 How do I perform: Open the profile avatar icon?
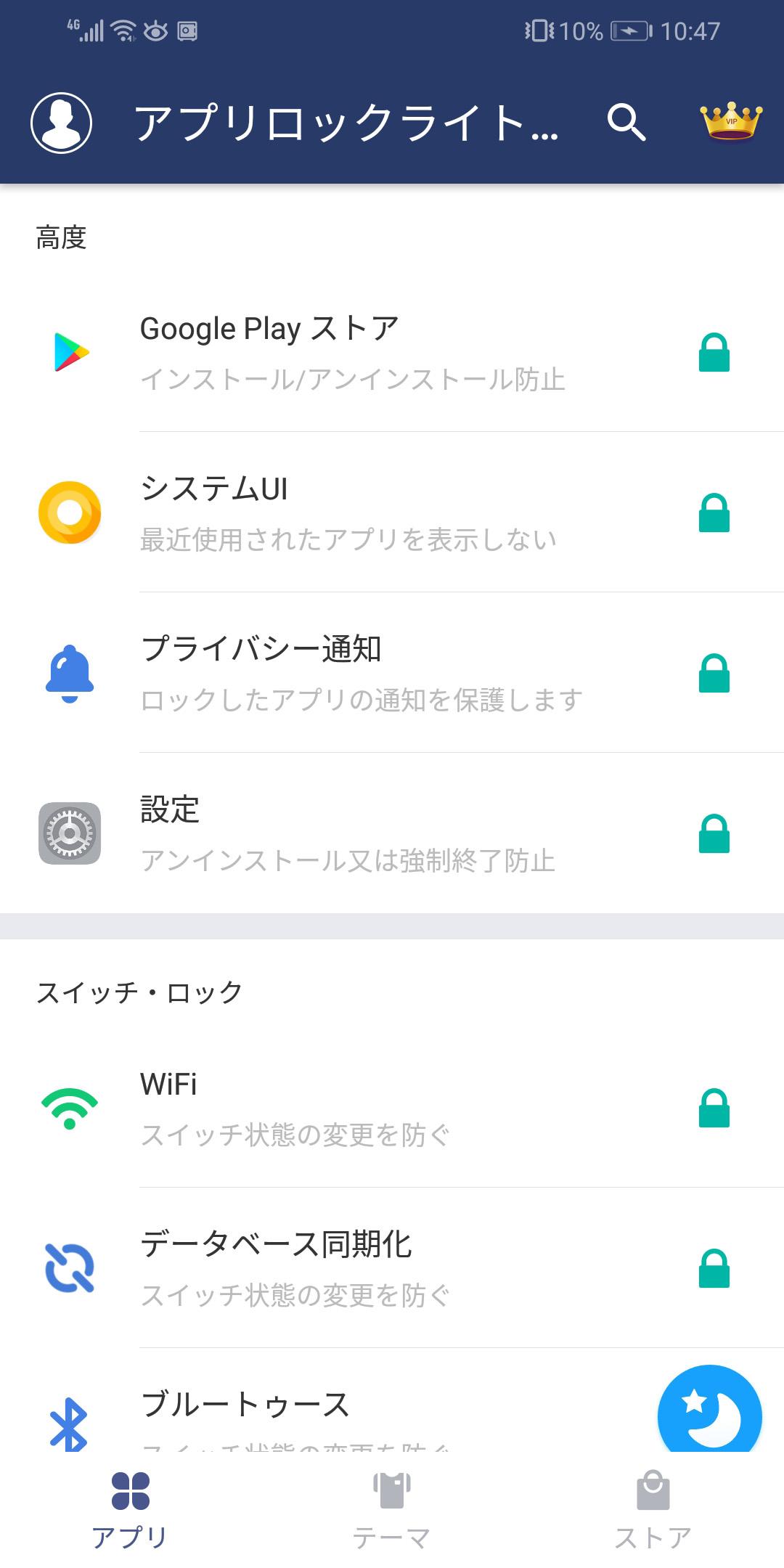tap(62, 123)
